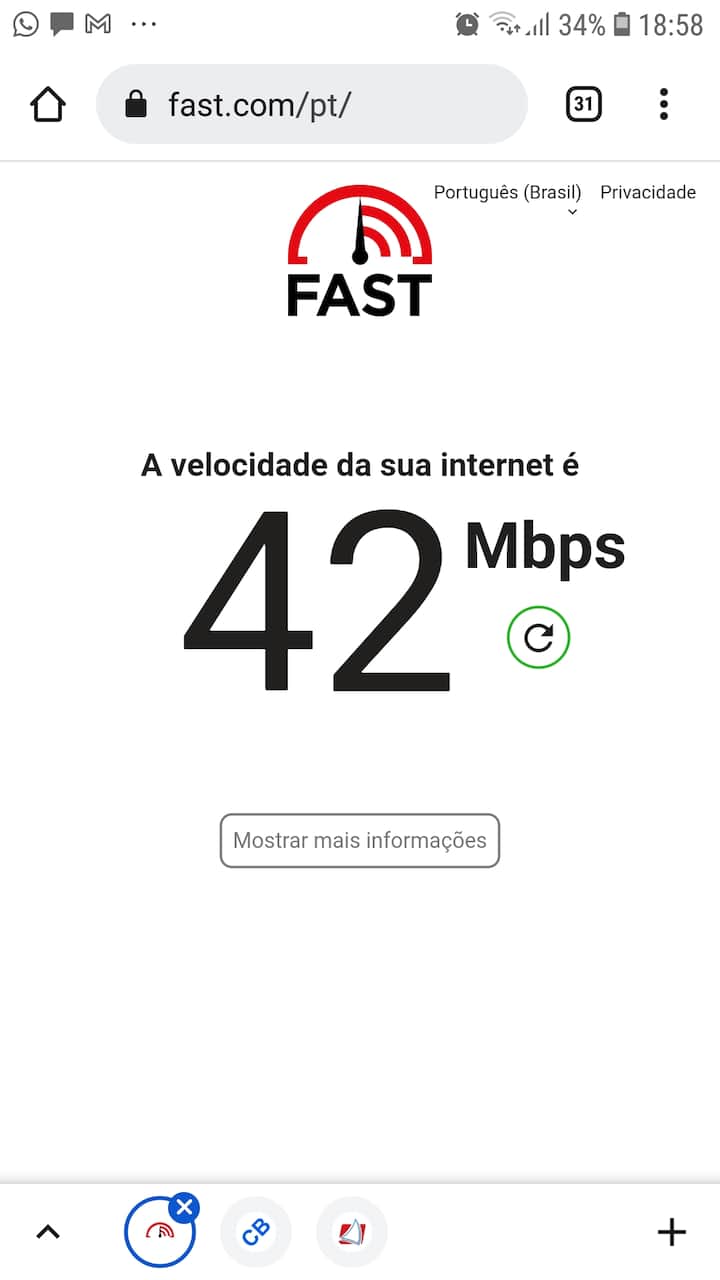Close the current Fast tab
The image size is (720, 1280).
point(184,1208)
